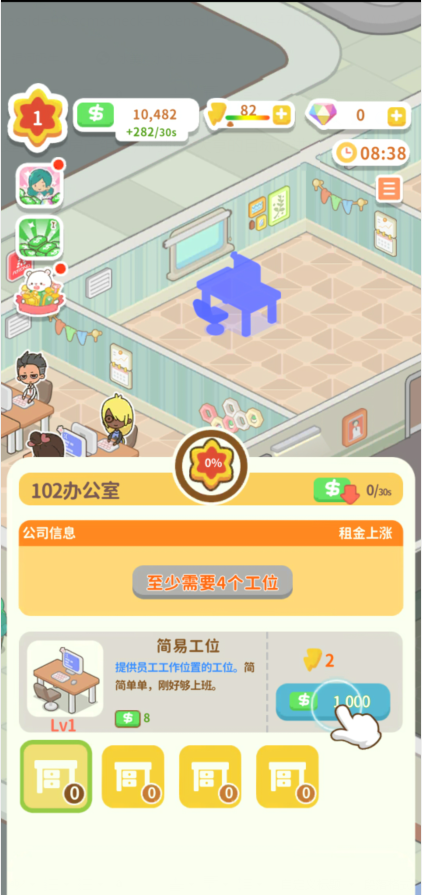Select the fourth workstation slot

pos(287,776)
